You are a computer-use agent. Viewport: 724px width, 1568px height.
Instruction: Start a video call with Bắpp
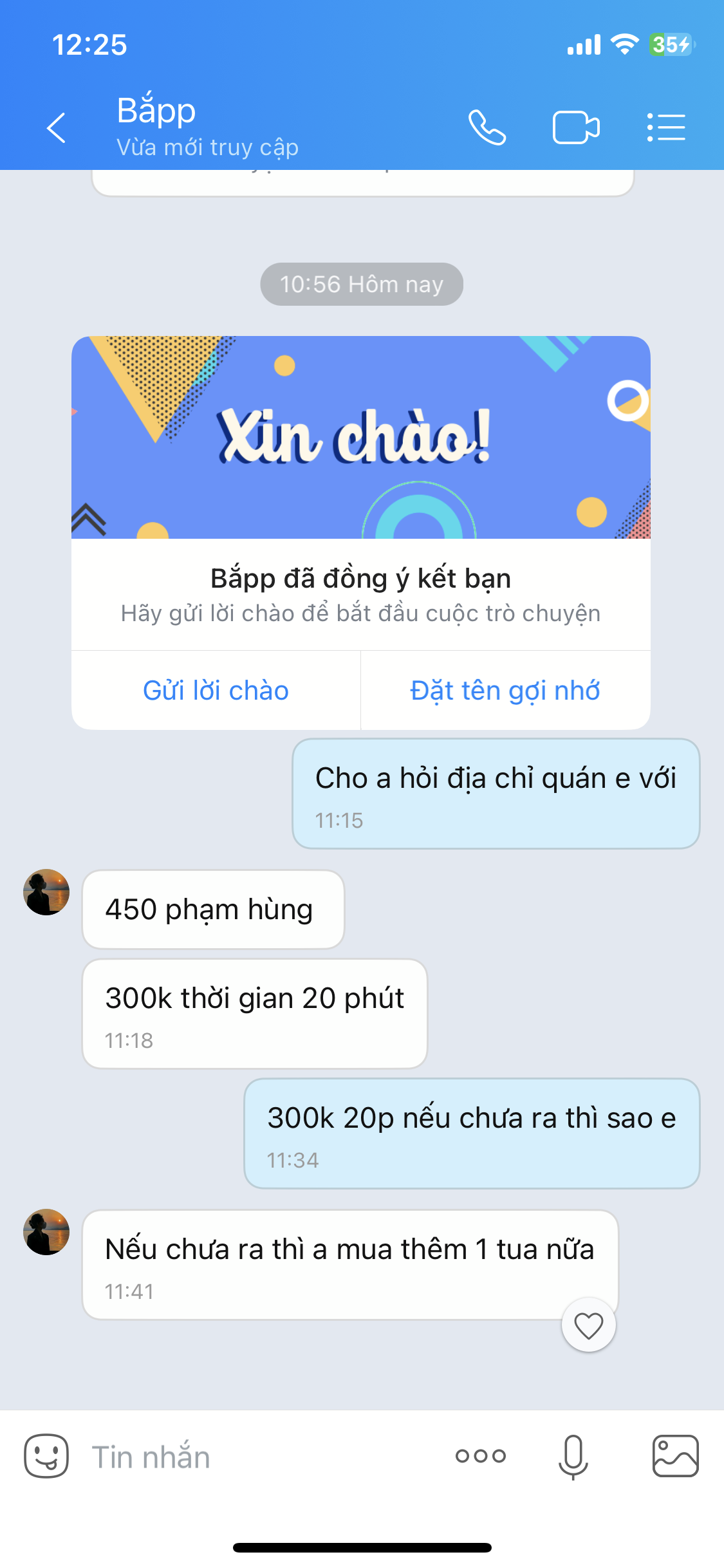click(576, 127)
